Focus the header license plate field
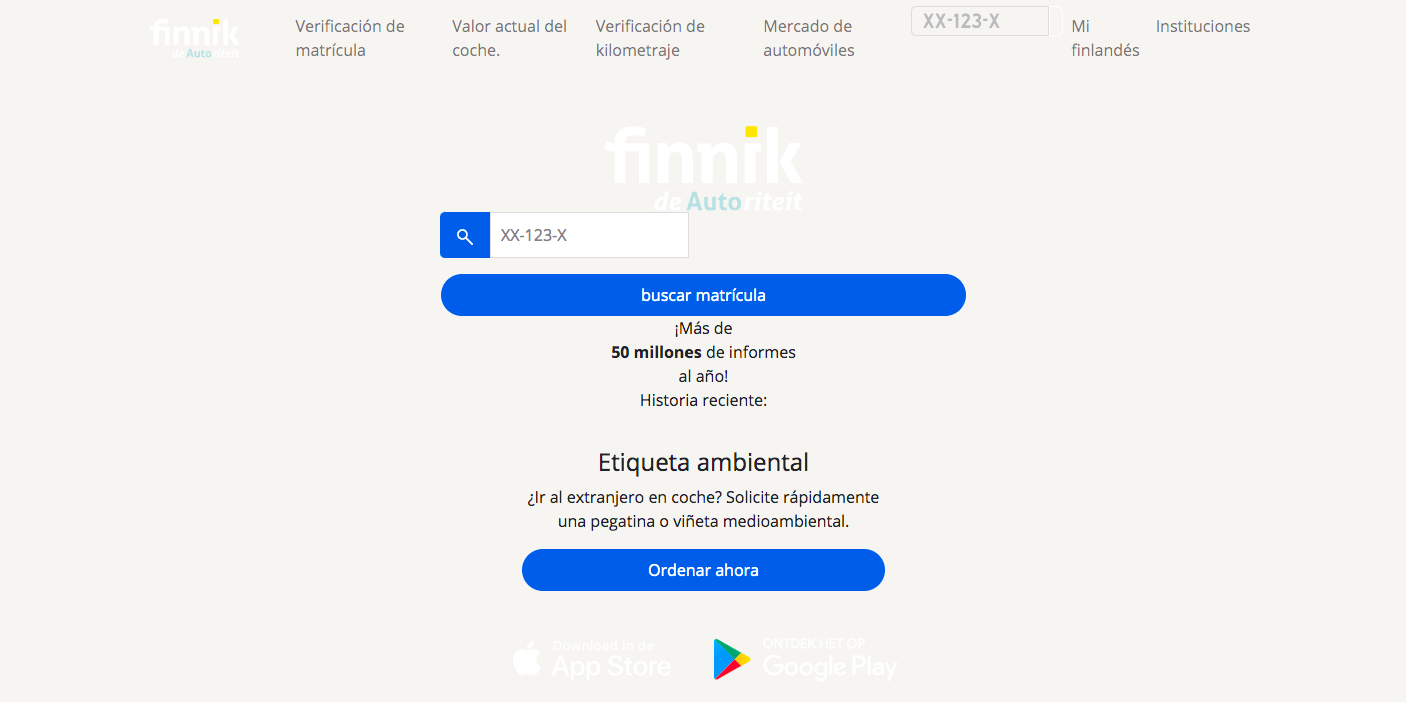This screenshot has width=1406, height=702. click(x=979, y=21)
